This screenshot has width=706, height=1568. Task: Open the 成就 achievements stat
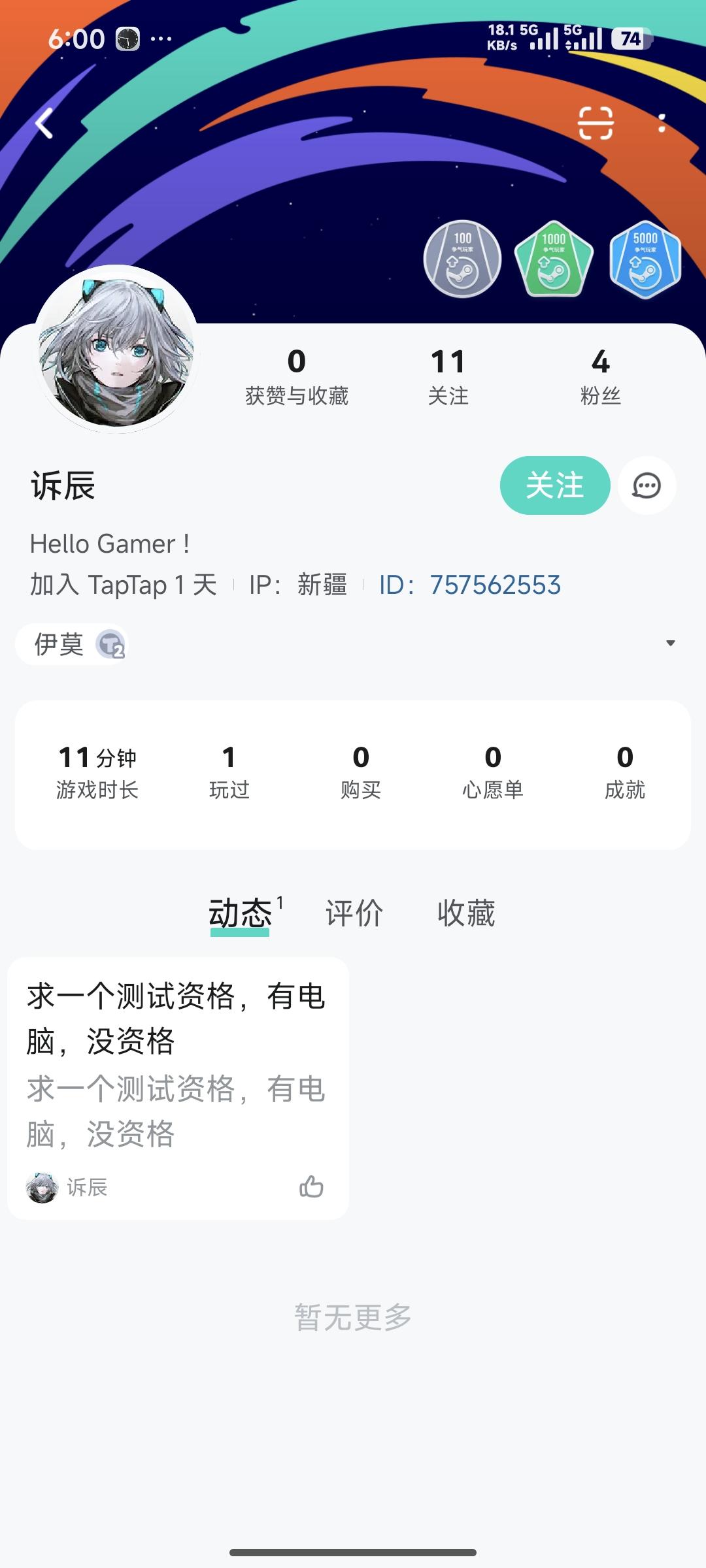624,772
